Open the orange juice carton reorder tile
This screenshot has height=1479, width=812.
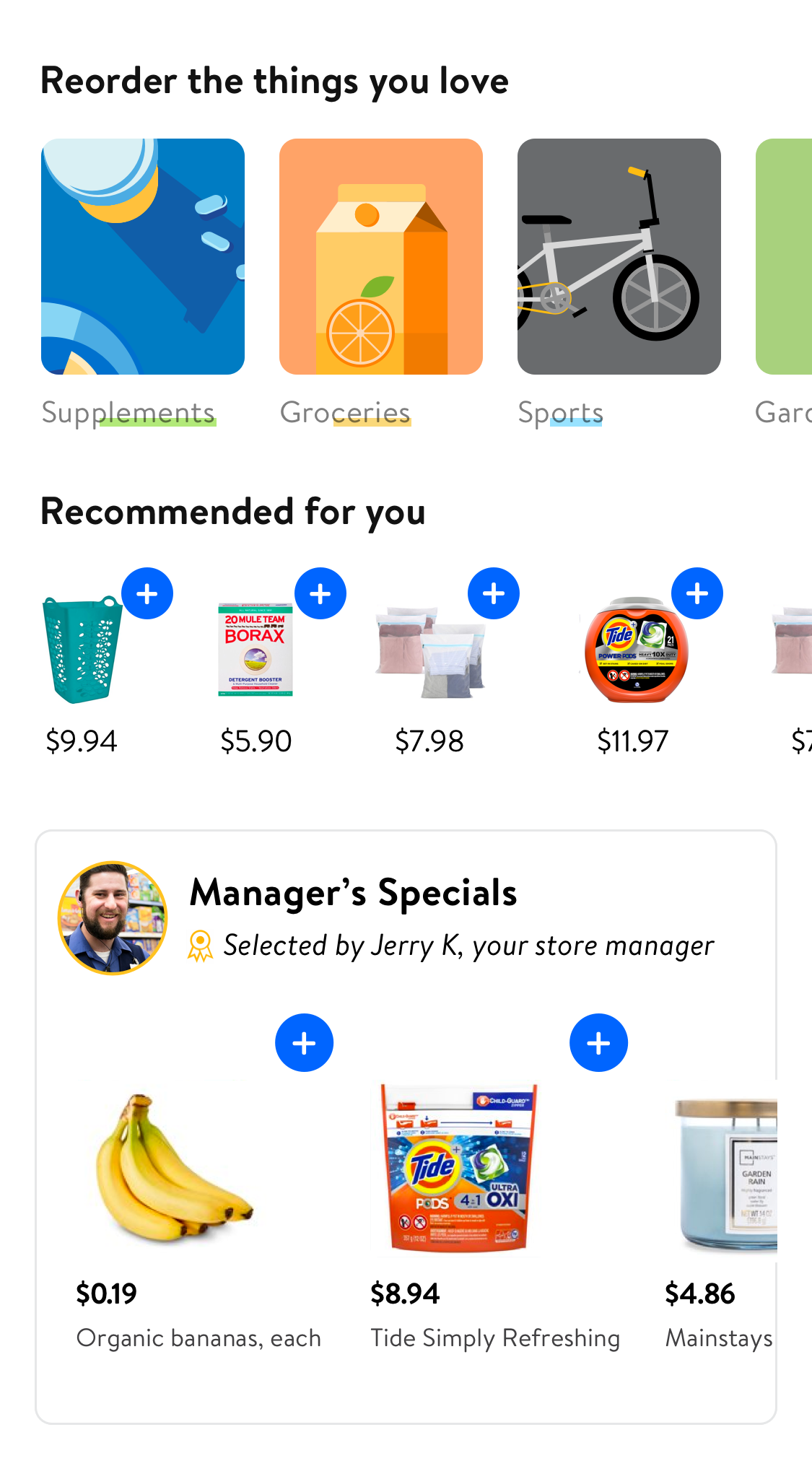(x=380, y=256)
